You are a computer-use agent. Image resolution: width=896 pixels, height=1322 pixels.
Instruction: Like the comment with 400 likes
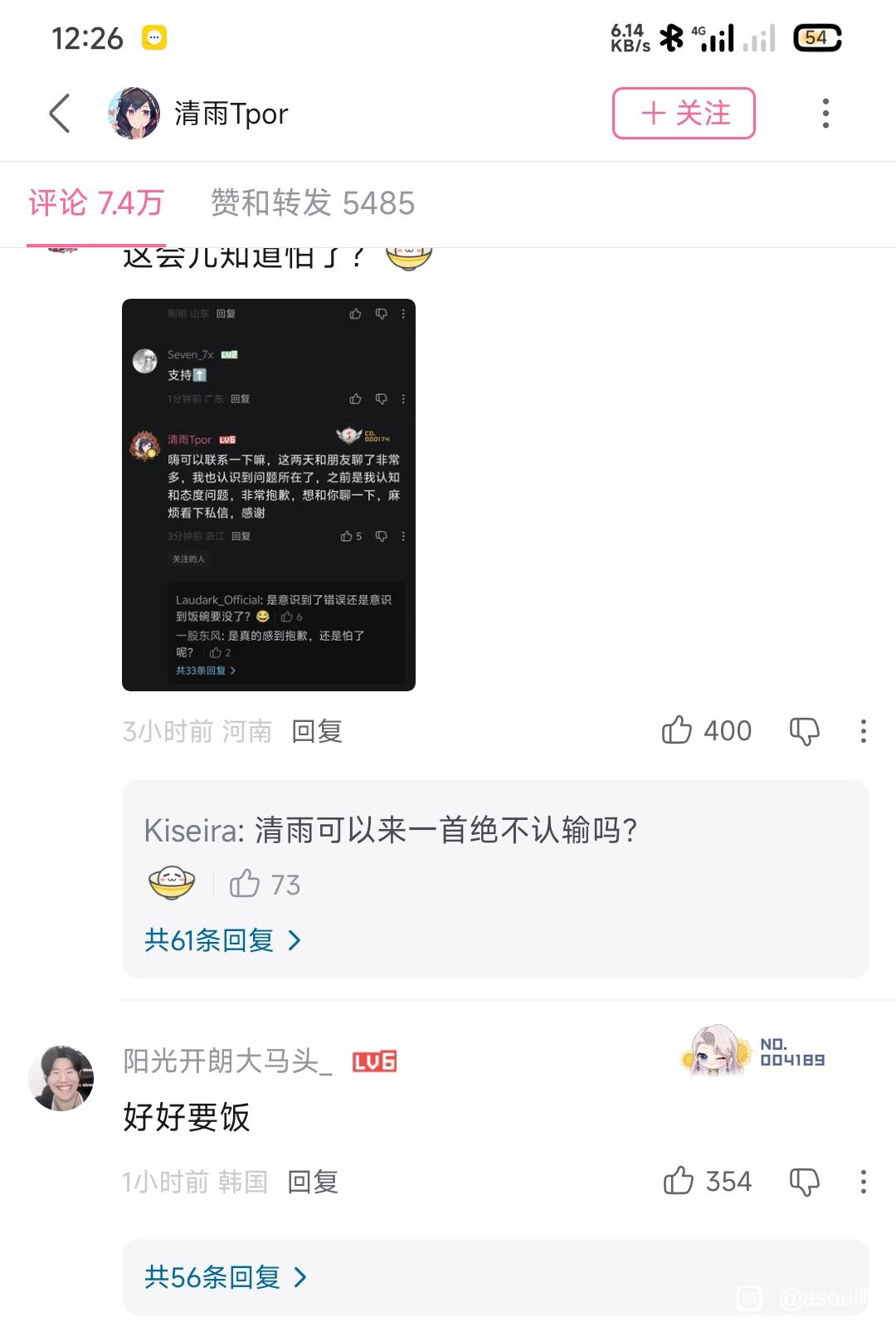[x=677, y=731]
